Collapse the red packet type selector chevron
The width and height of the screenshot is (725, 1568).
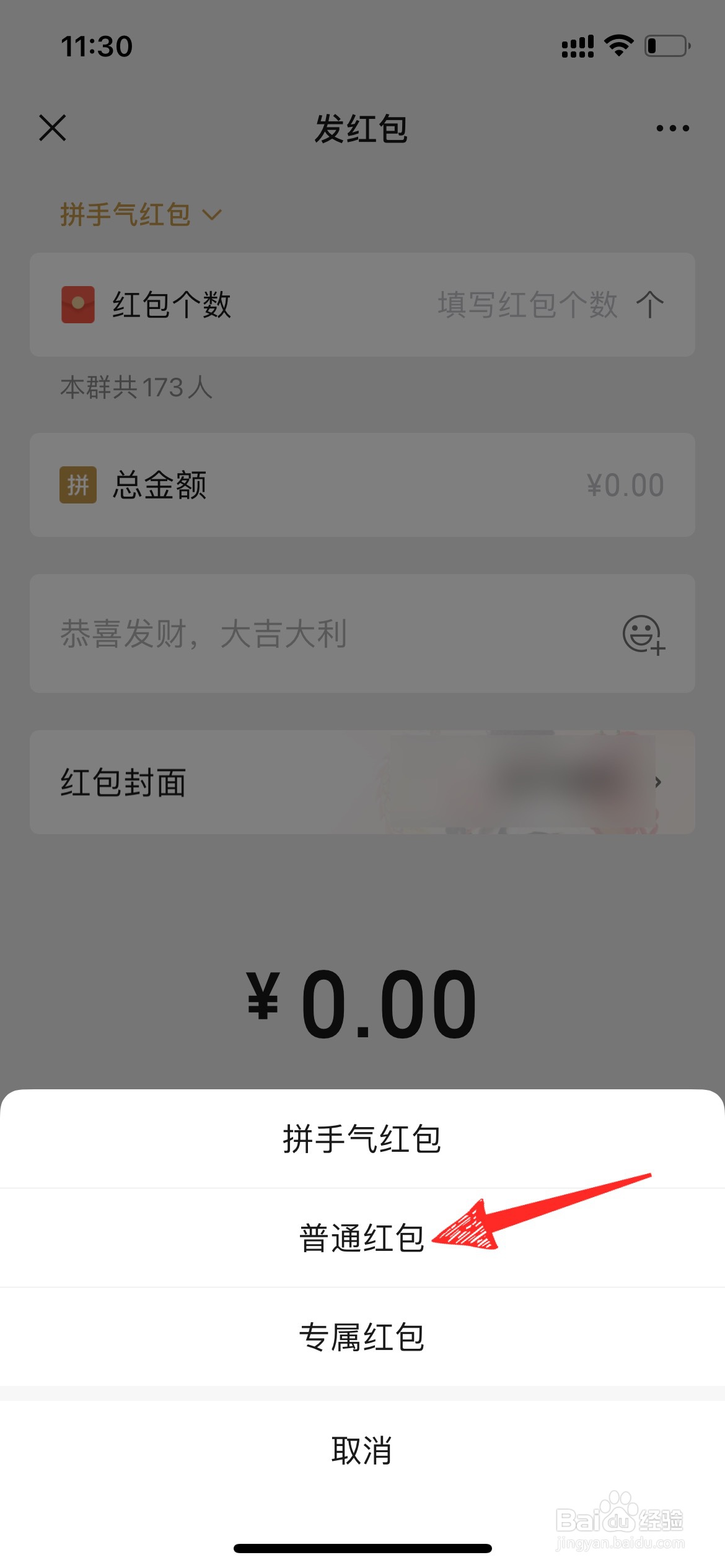pos(212,216)
